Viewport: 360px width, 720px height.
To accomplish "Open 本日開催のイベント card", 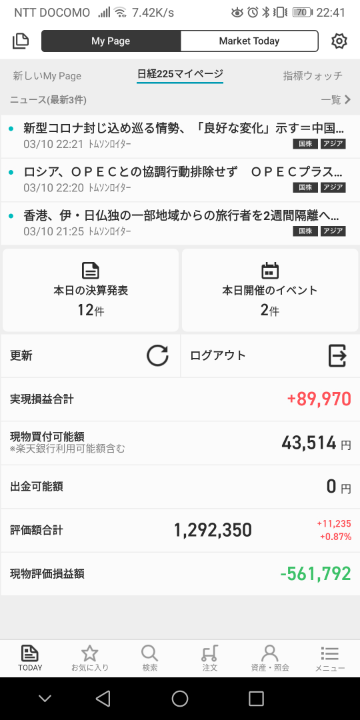I will click(270, 290).
